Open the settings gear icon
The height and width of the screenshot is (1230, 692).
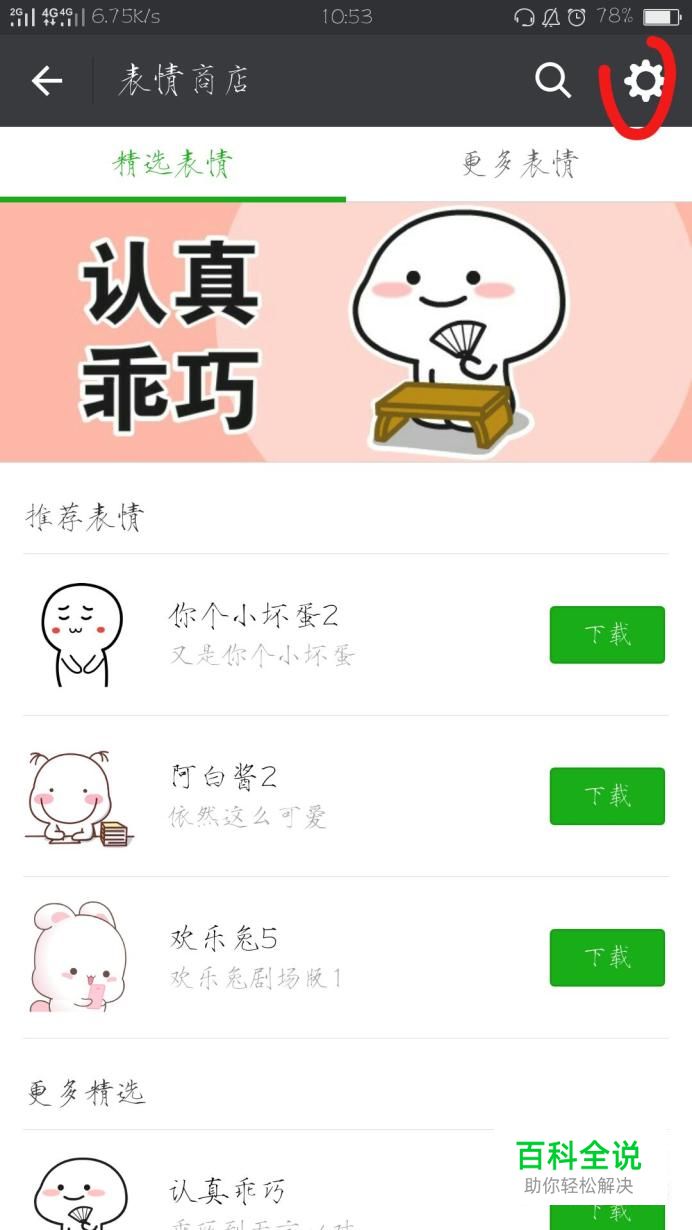click(644, 81)
